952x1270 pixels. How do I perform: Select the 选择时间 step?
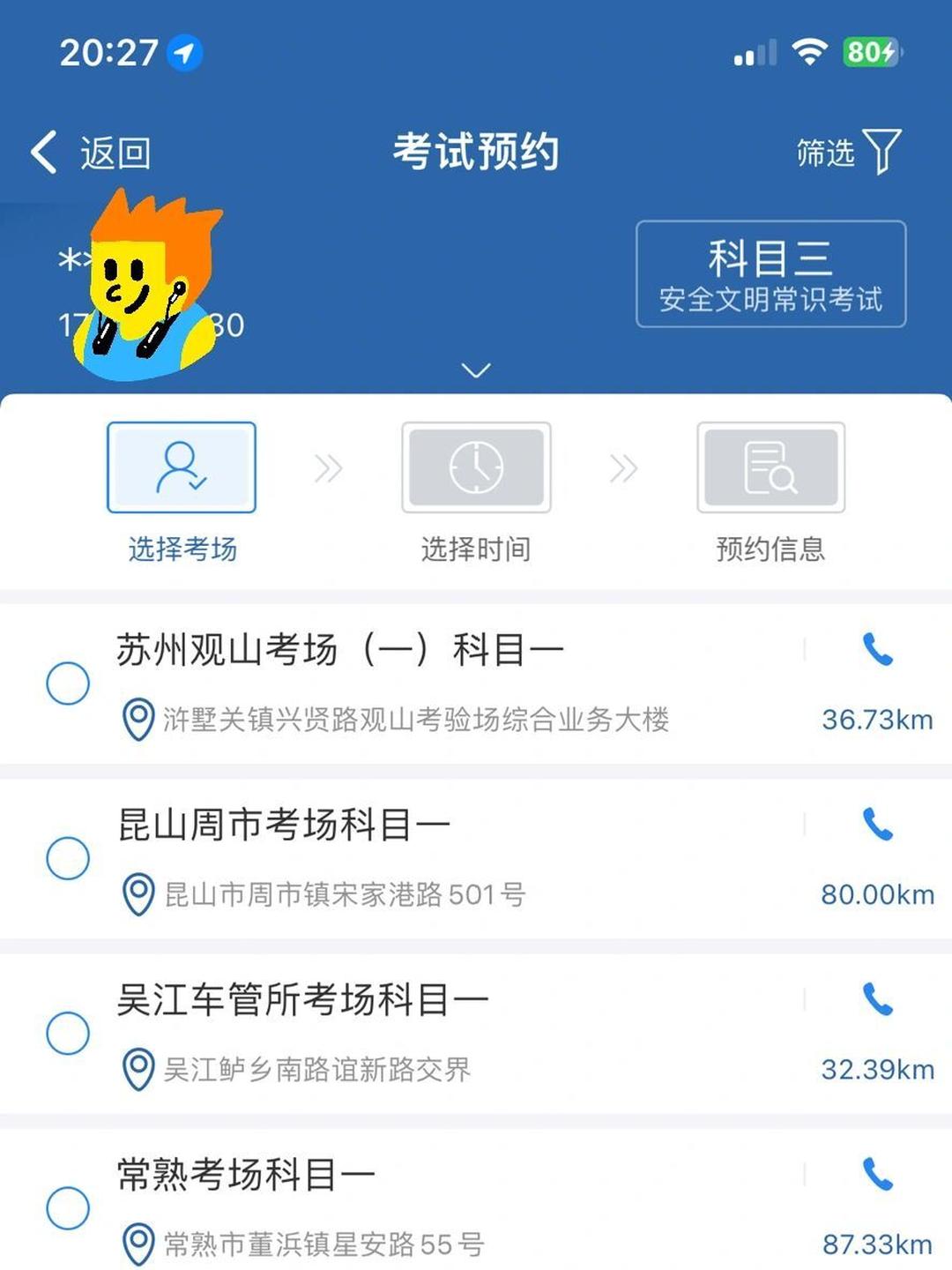(x=476, y=468)
